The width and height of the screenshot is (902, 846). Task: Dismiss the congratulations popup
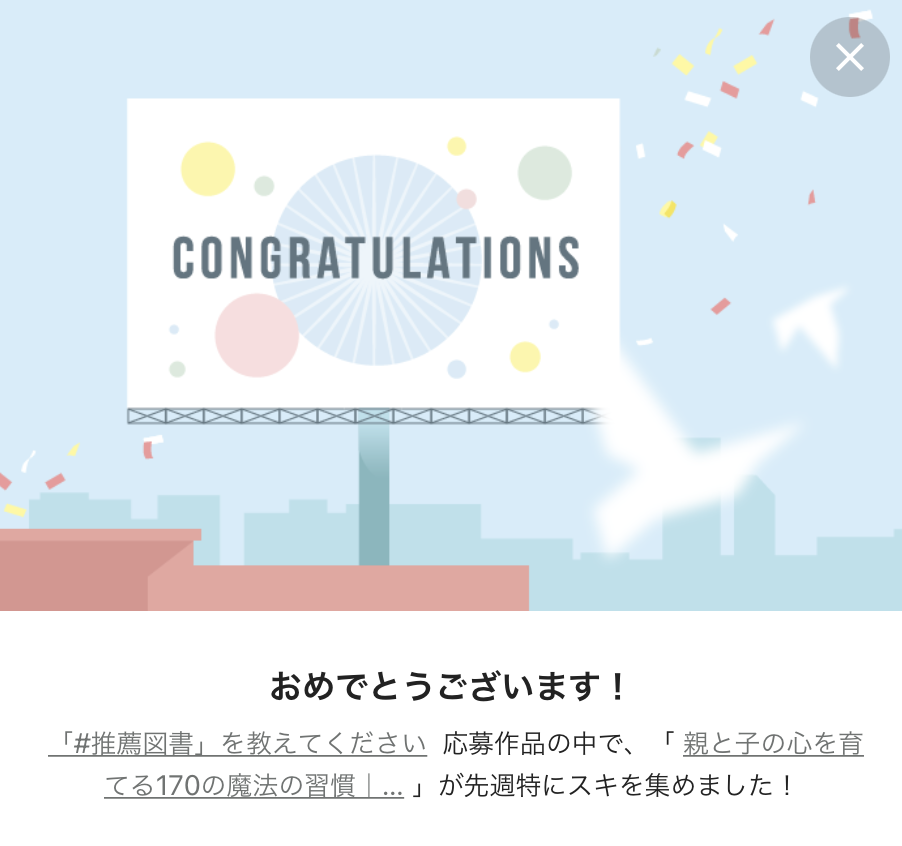click(x=849, y=57)
